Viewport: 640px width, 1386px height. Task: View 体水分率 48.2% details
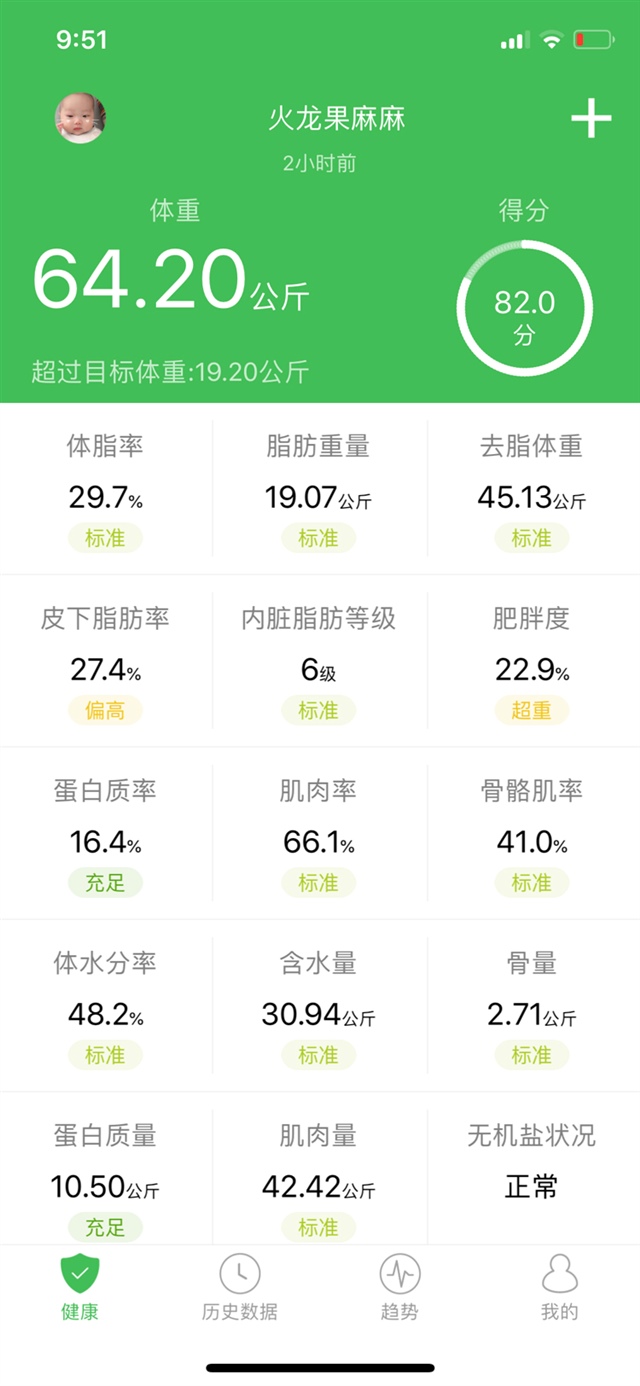[105, 1007]
